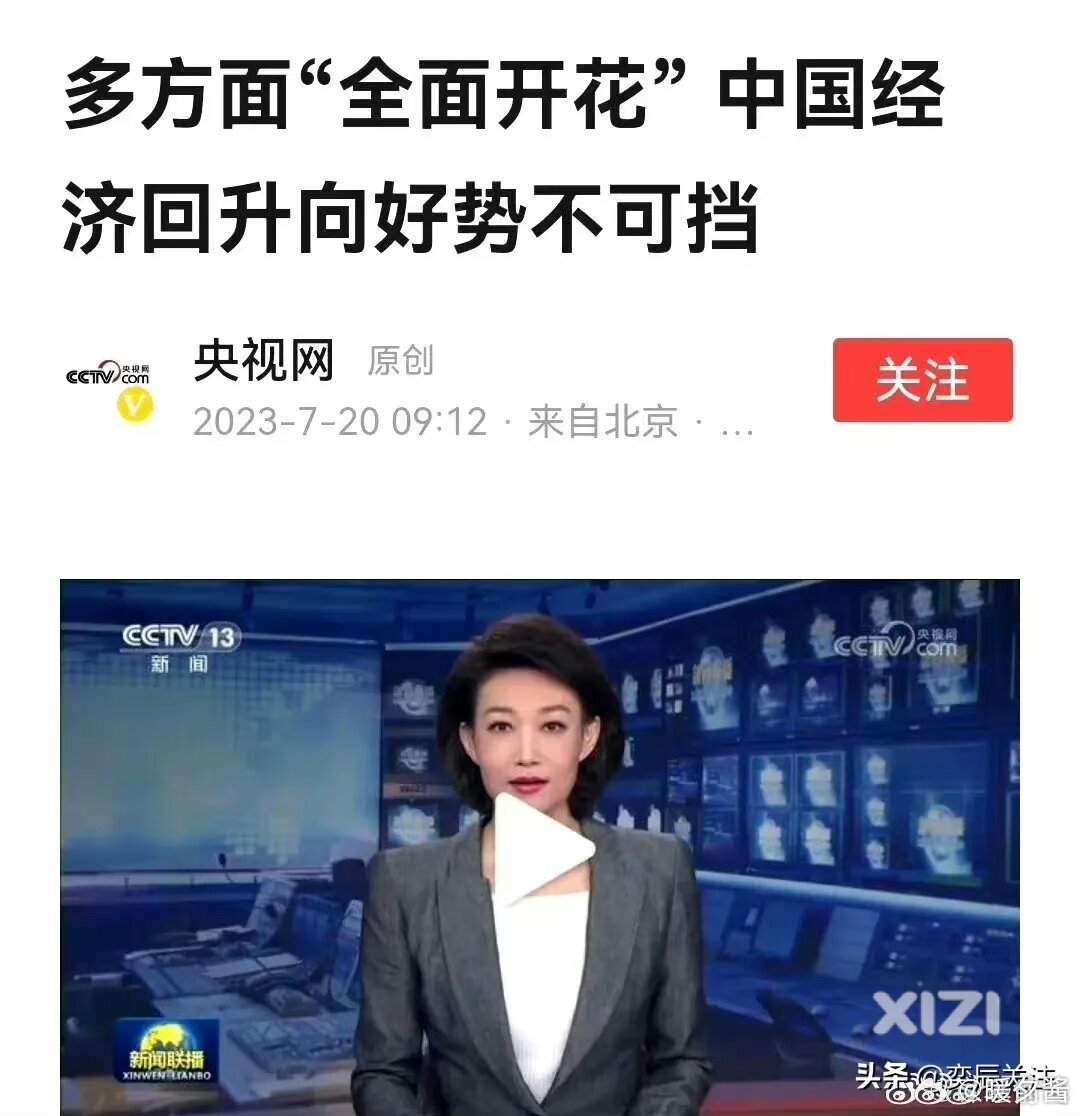Open 央视网 author name link
Image resolution: width=1080 pixels, height=1116 pixels.
point(263,362)
